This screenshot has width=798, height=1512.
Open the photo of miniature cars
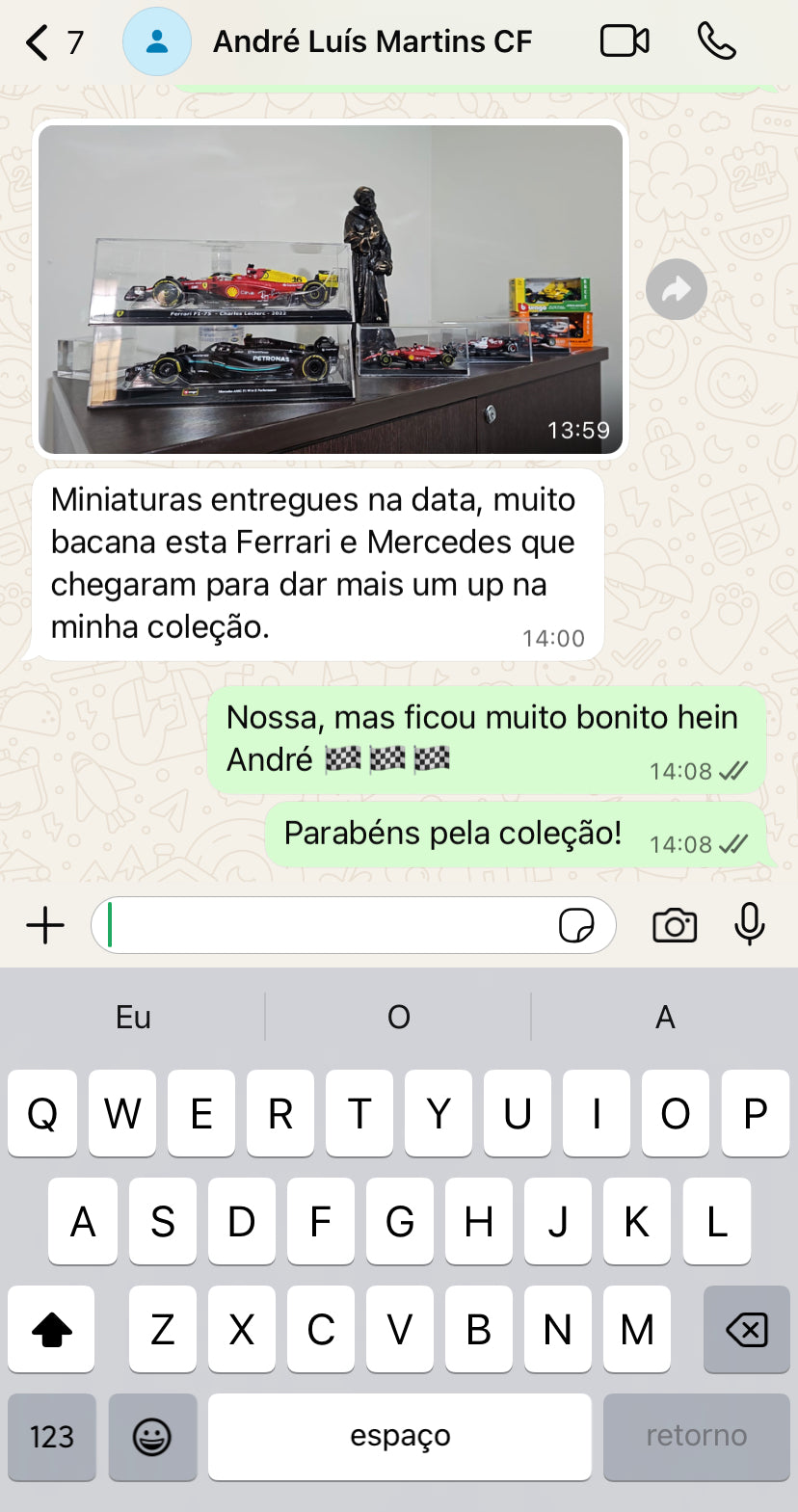tap(331, 289)
